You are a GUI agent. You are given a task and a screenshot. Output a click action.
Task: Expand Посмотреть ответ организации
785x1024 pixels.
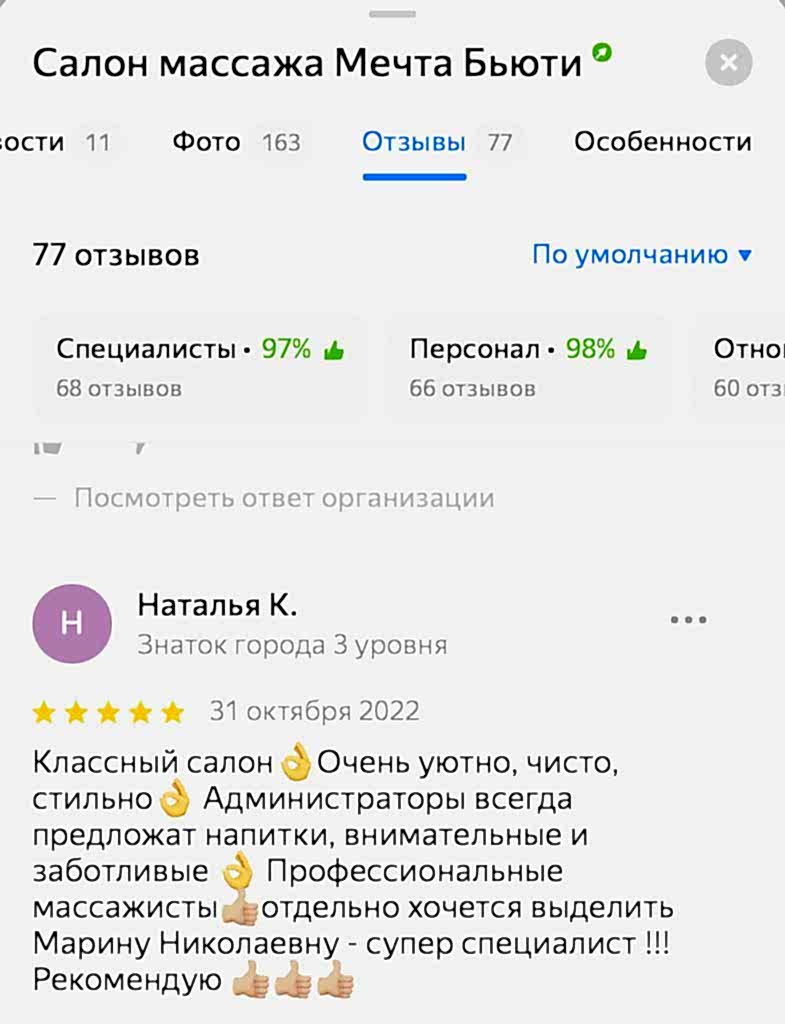284,498
